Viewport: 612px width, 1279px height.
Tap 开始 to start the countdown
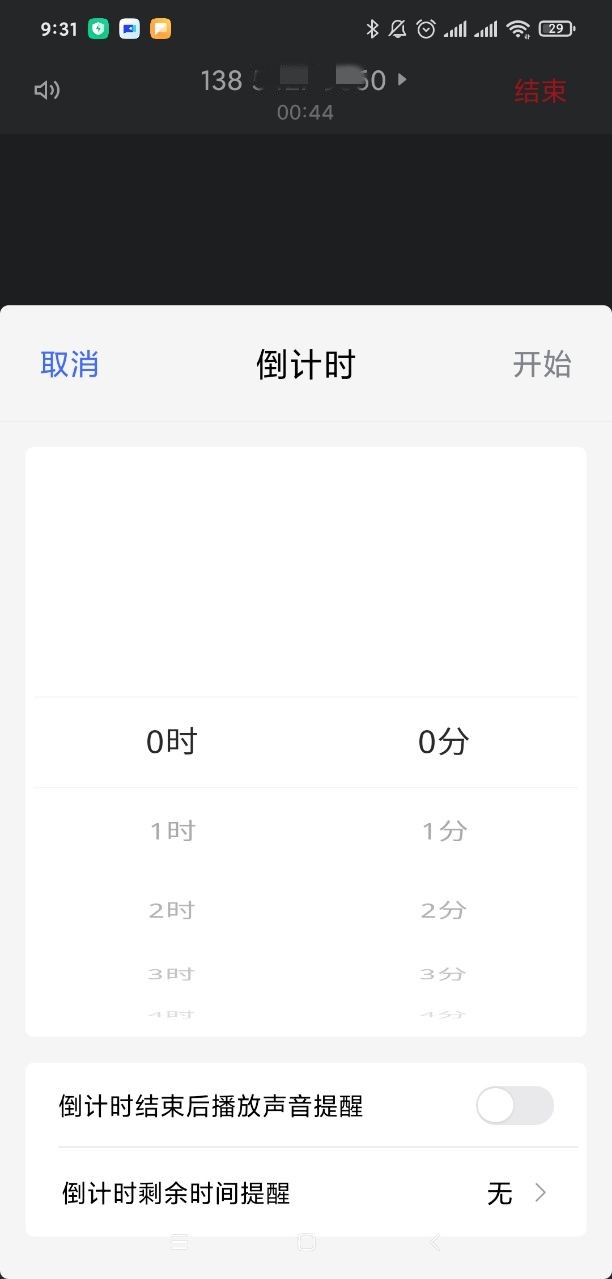coord(542,364)
